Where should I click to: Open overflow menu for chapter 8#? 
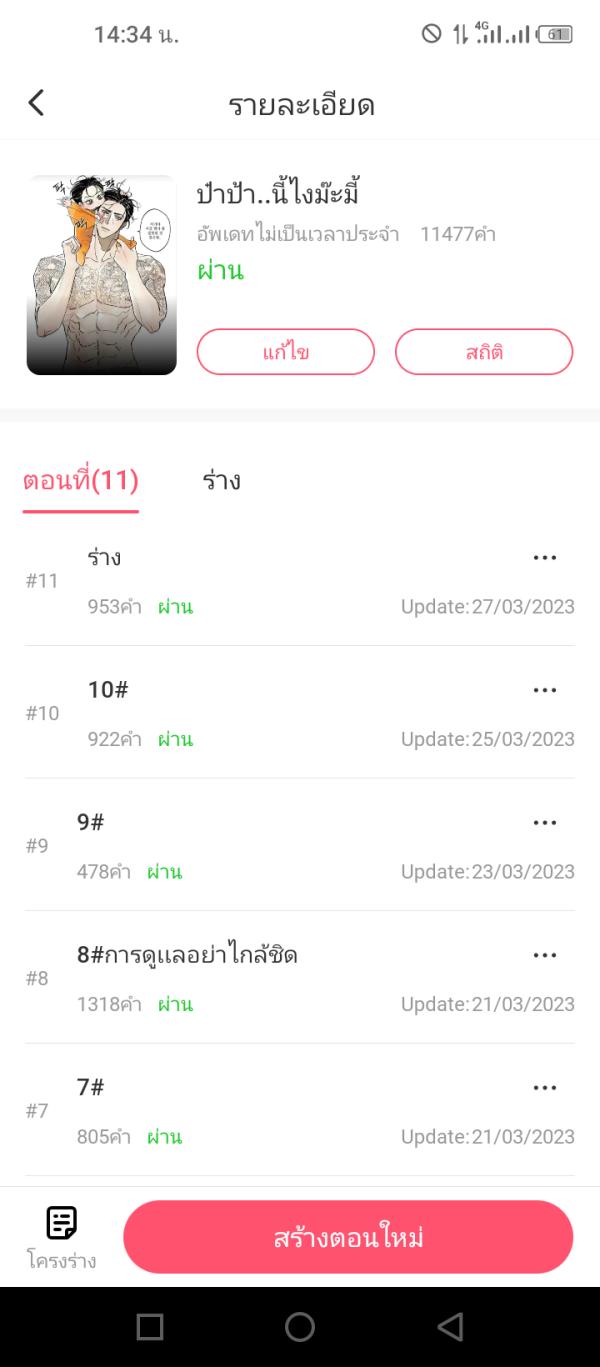click(544, 955)
